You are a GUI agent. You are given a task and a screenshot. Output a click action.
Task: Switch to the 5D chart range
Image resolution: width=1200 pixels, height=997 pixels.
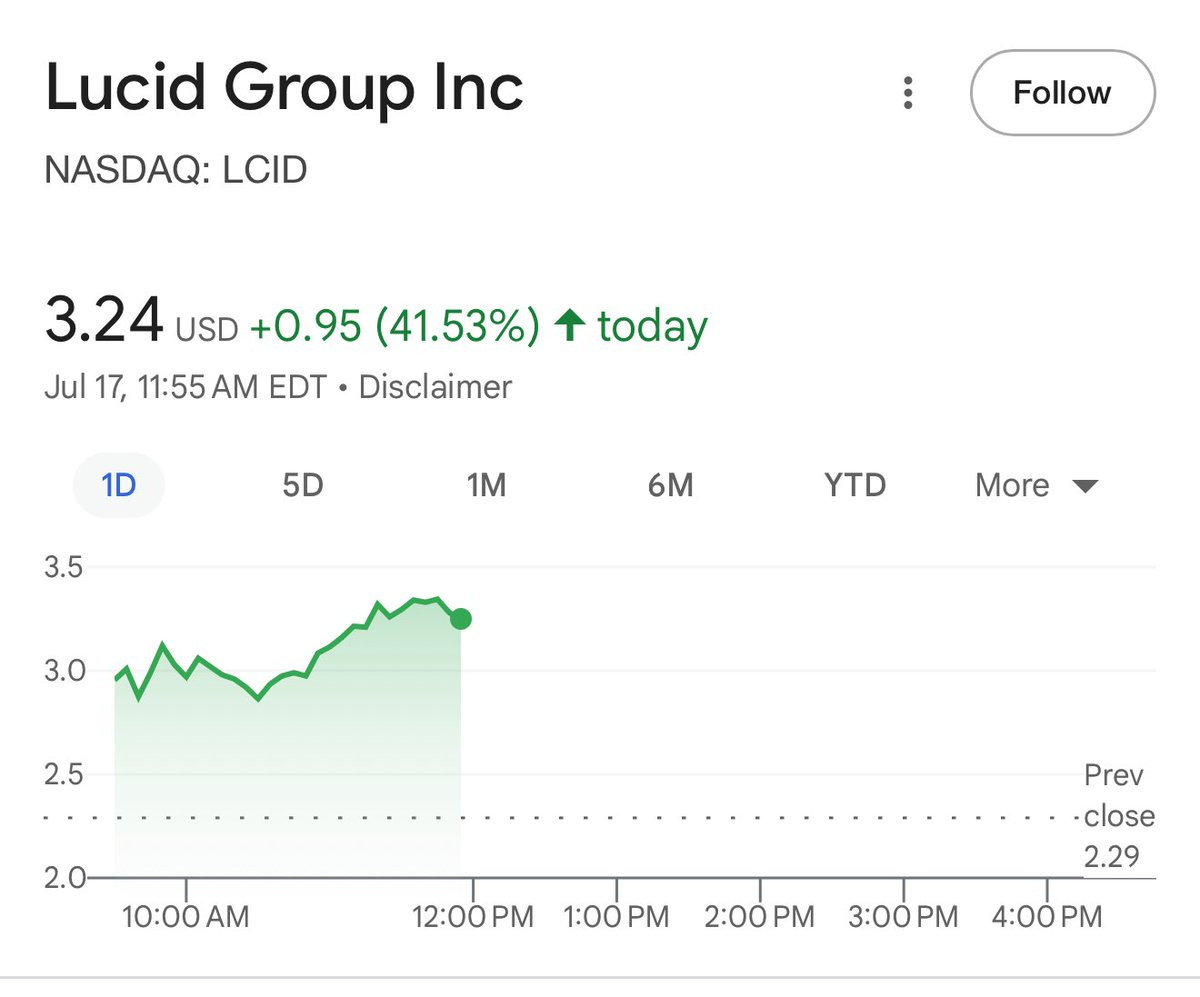(303, 485)
